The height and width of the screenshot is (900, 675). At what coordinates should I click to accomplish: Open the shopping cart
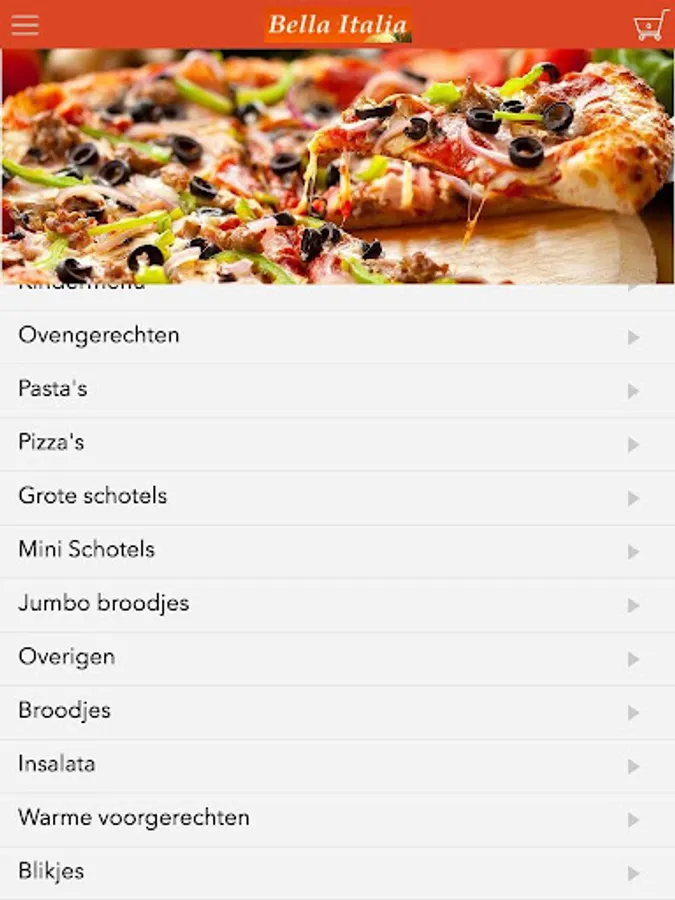[650, 25]
